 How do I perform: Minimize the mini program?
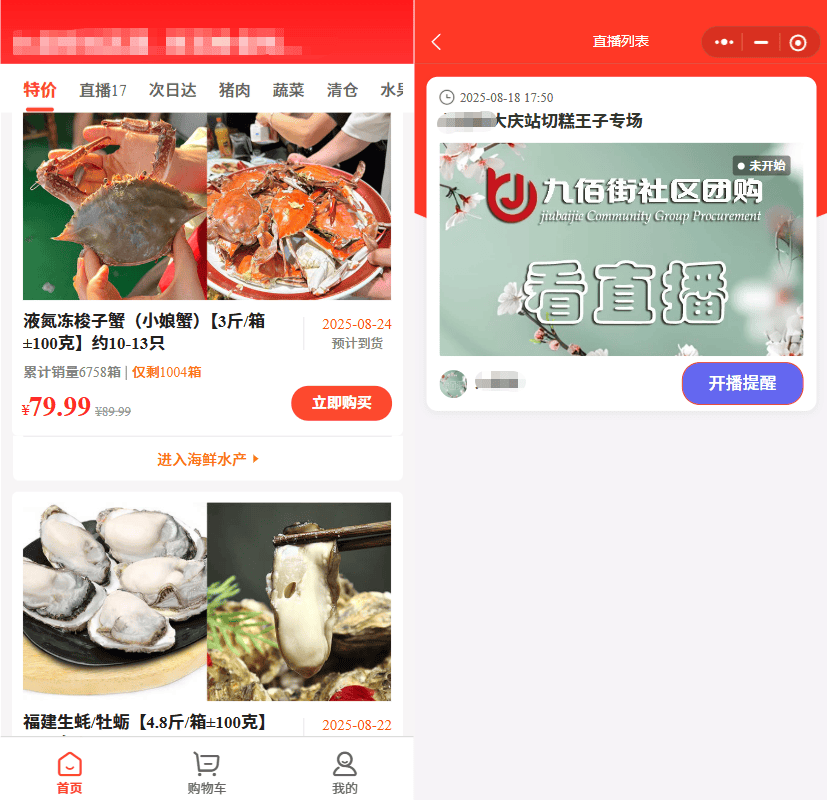761,42
